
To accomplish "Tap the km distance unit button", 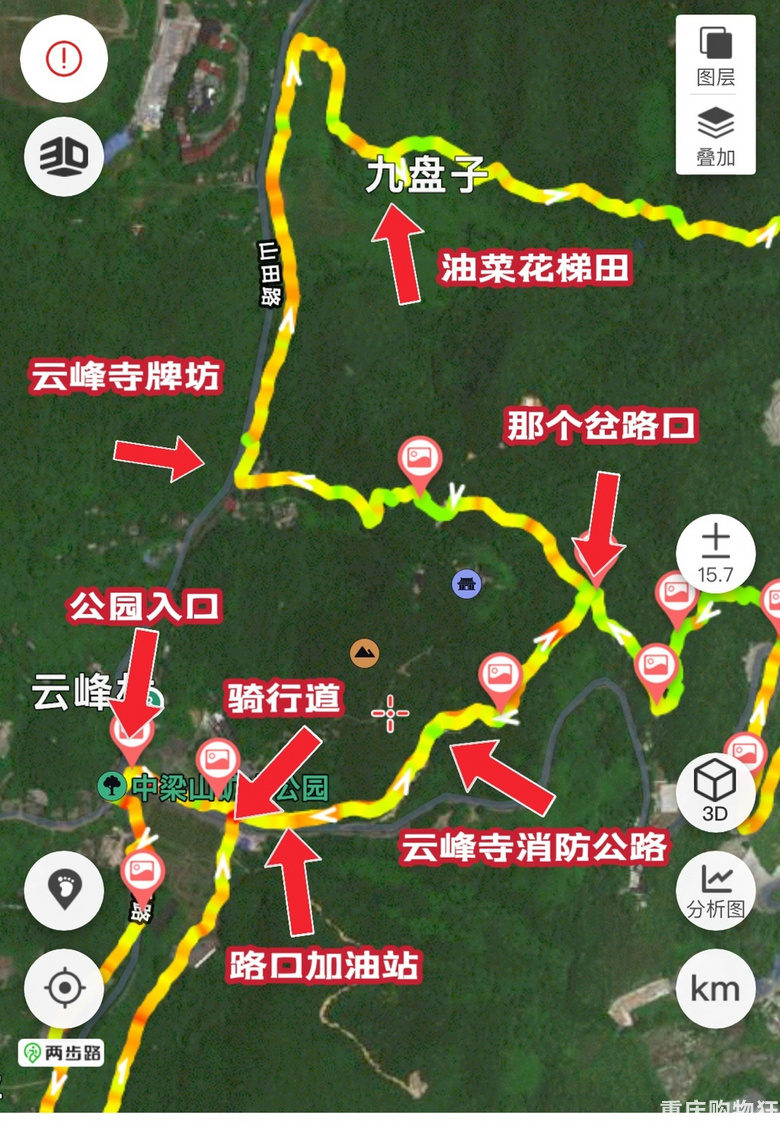I will point(716,988).
